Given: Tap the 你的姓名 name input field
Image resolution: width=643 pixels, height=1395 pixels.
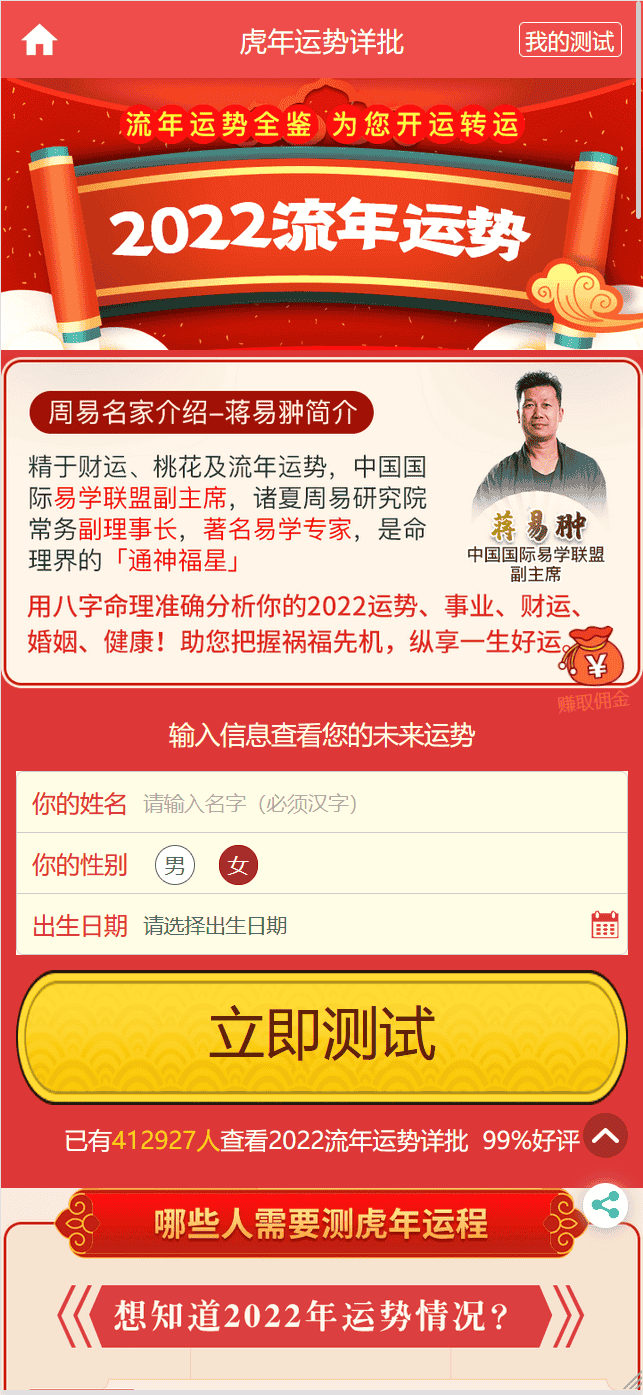Looking at the screenshot, I should click(x=380, y=803).
